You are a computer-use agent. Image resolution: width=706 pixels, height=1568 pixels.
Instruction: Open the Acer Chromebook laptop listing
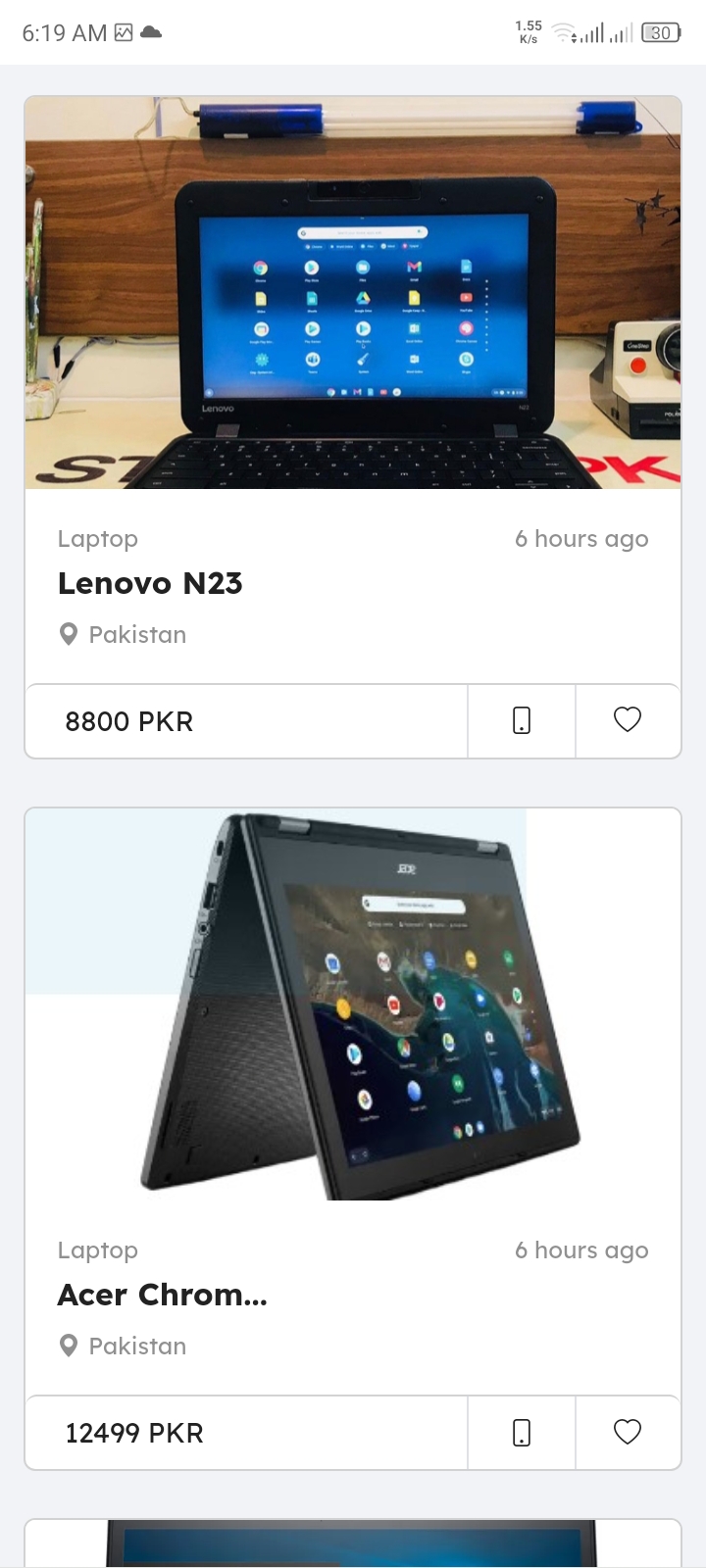coord(163,1295)
